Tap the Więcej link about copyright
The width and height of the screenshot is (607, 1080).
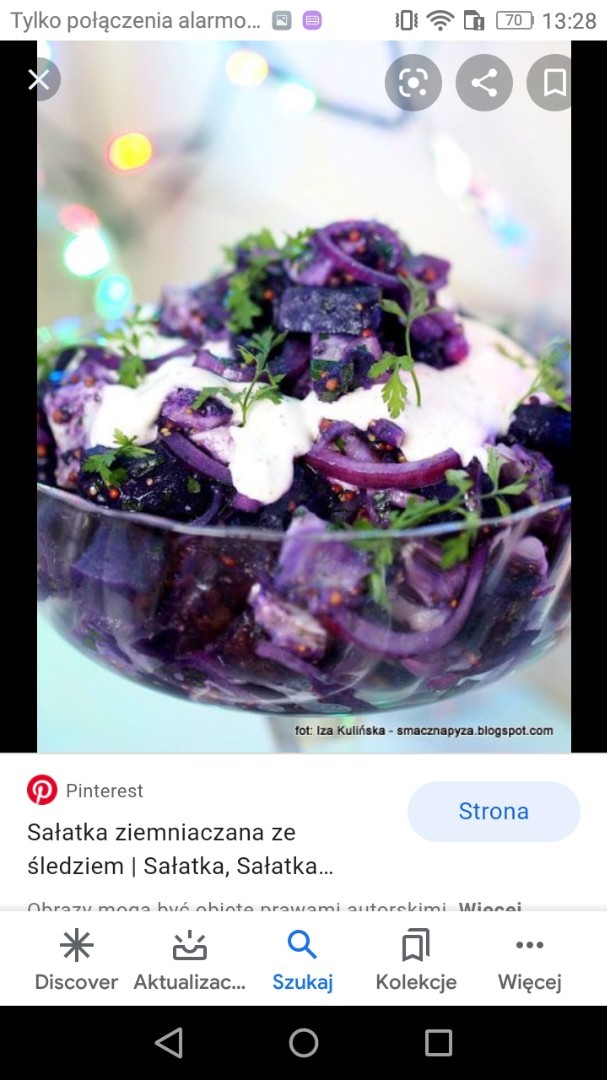pos(490,908)
